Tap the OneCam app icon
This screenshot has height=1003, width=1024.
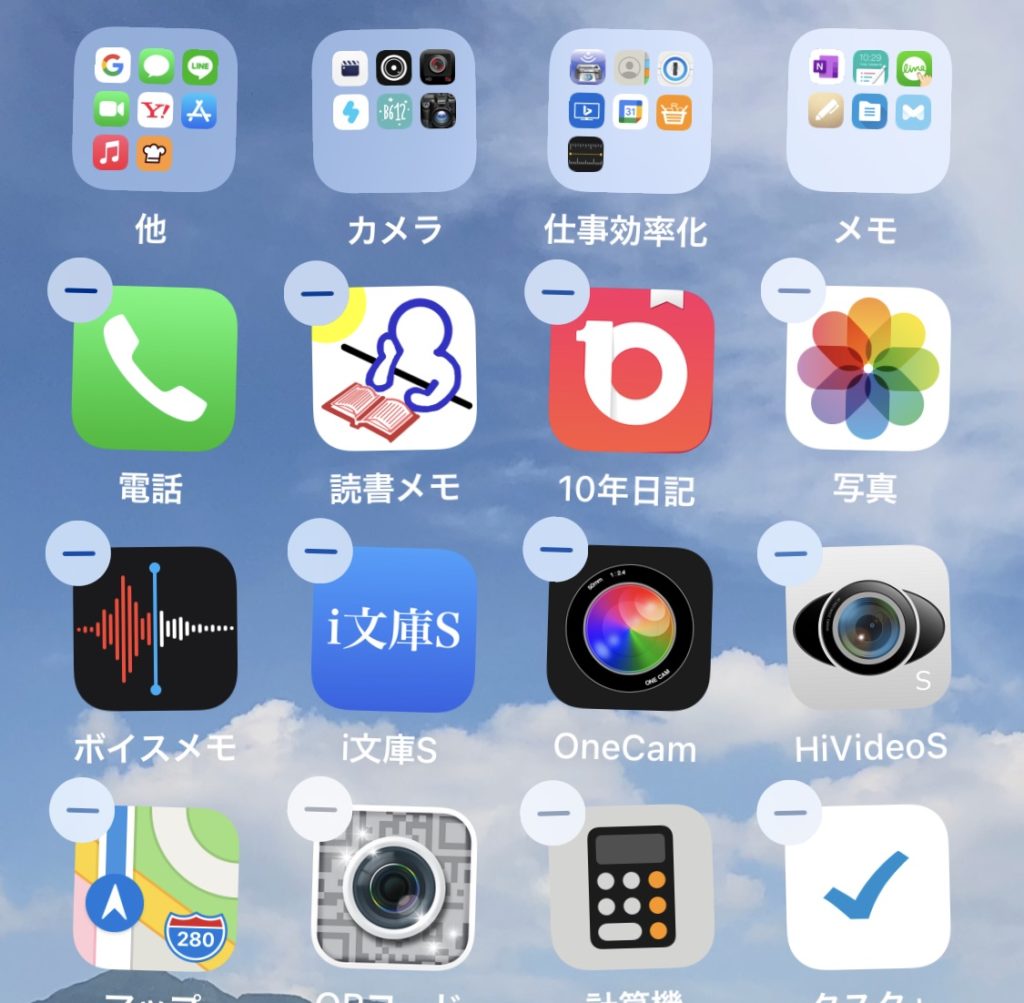tap(630, 628)
